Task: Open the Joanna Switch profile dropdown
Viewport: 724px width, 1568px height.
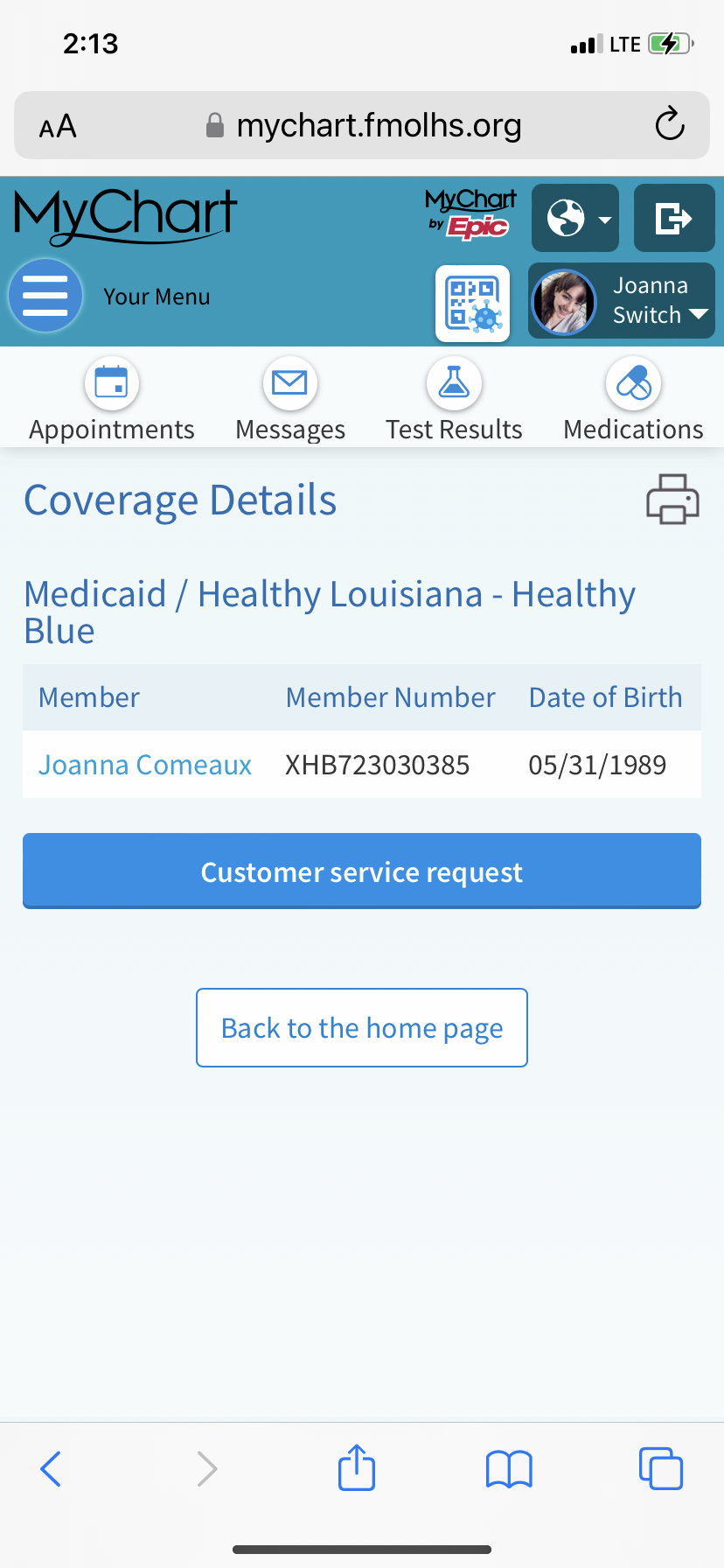Action: (x=622, y=301)
